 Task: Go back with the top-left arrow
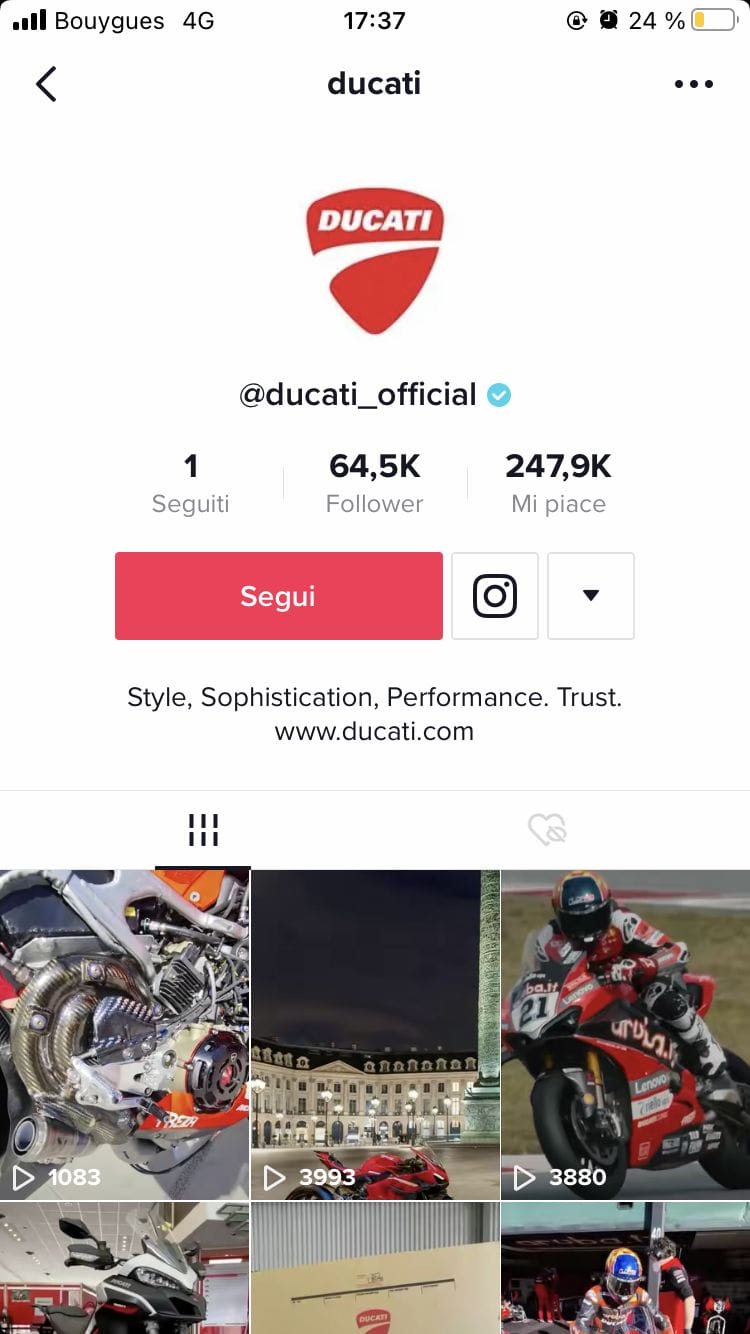[x=46, y=84]
